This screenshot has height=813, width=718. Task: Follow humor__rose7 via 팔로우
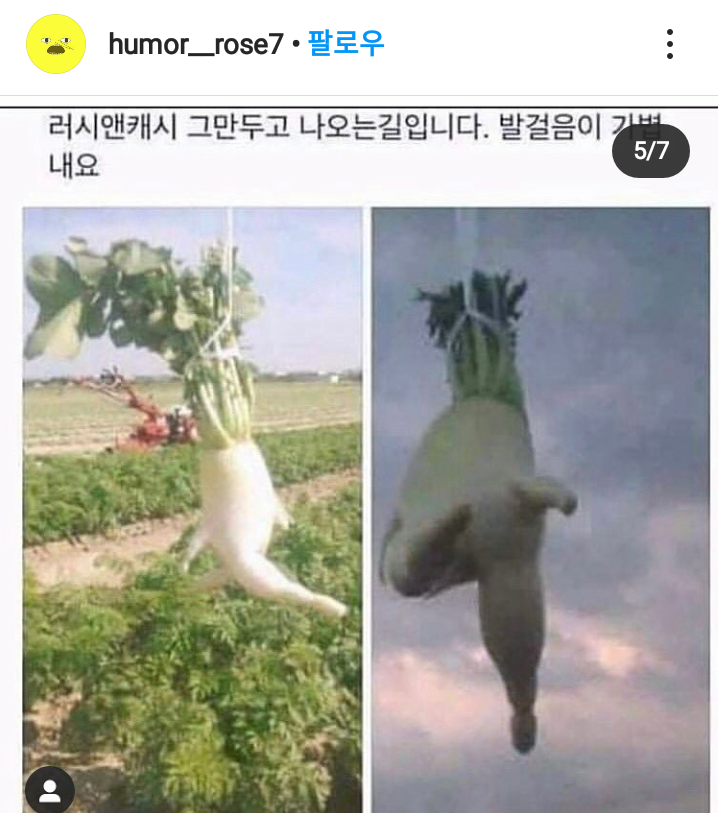[345, 44]
